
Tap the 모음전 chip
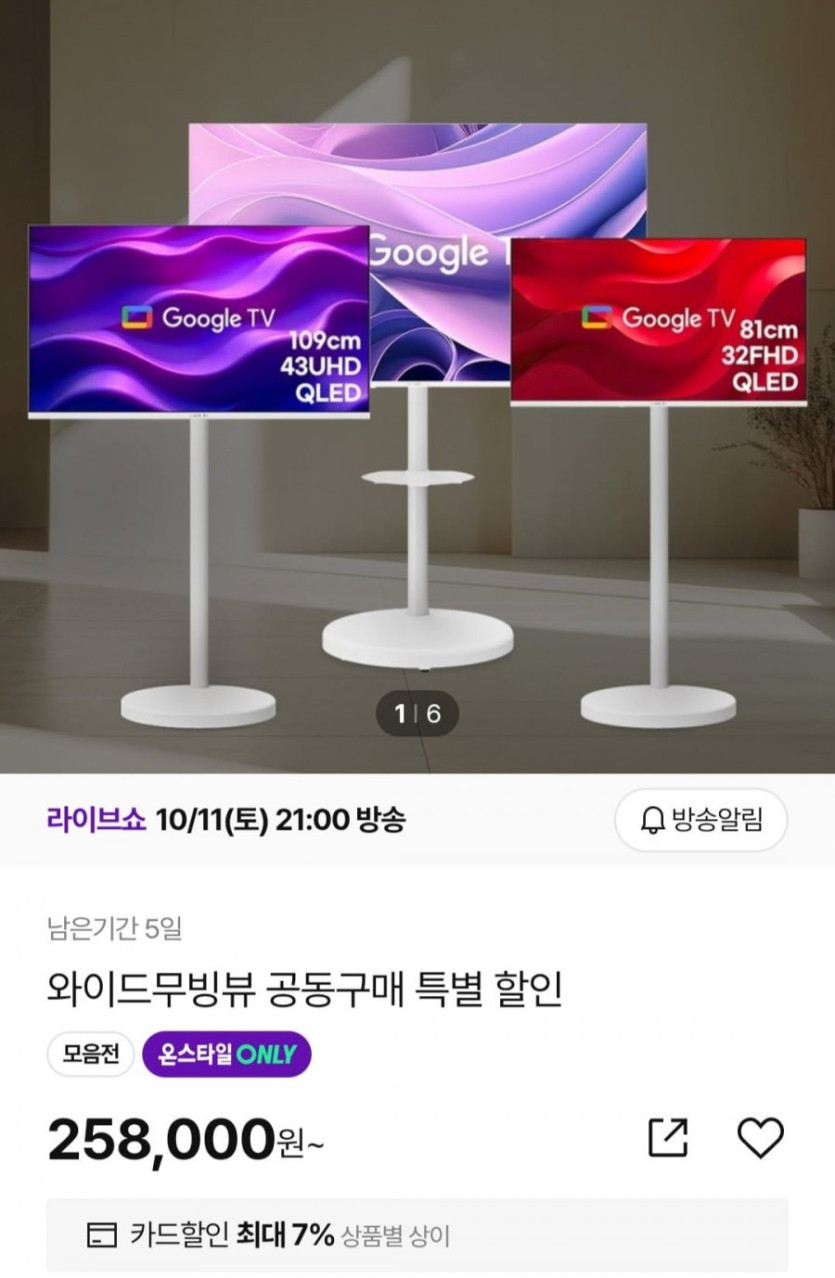(x=90, y=1054)
